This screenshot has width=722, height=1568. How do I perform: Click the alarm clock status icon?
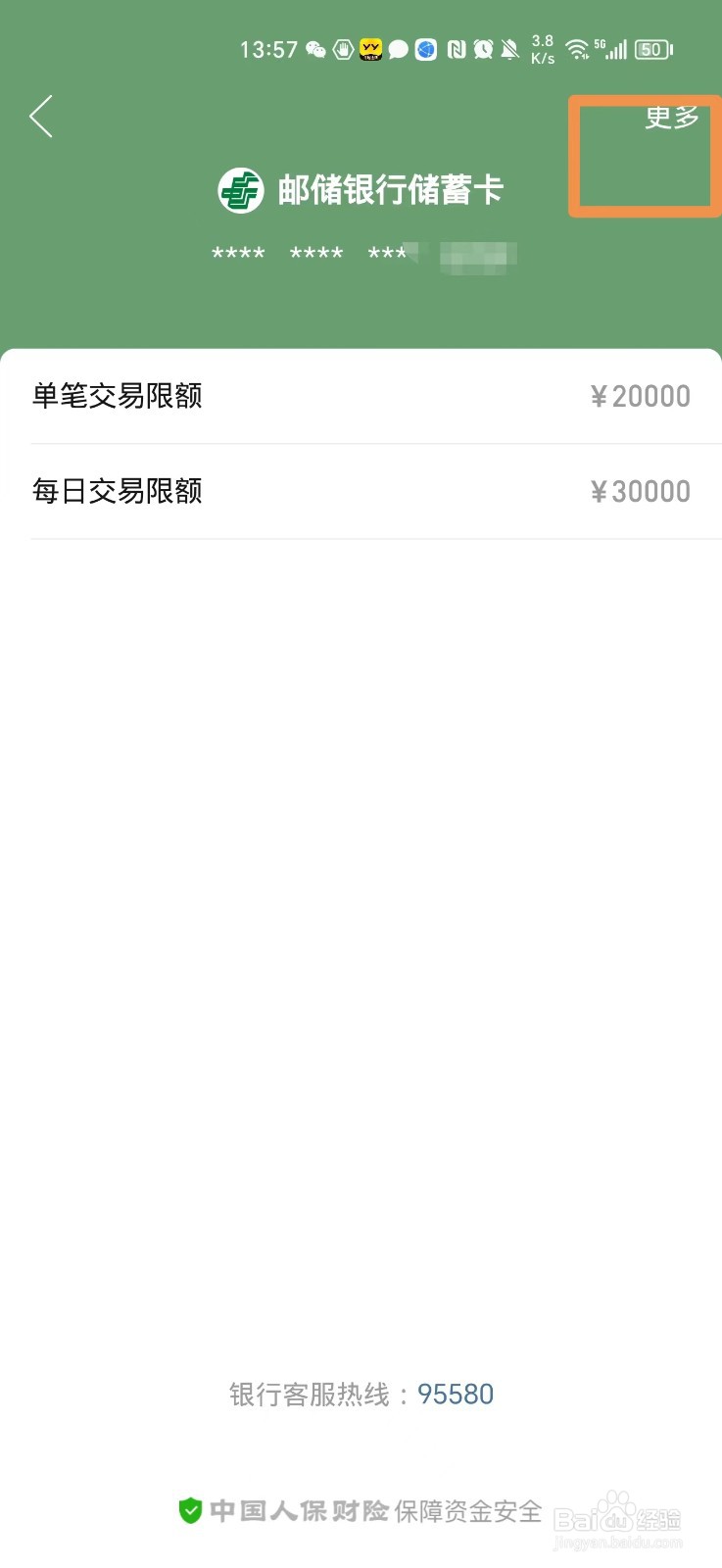click(481, 49)
